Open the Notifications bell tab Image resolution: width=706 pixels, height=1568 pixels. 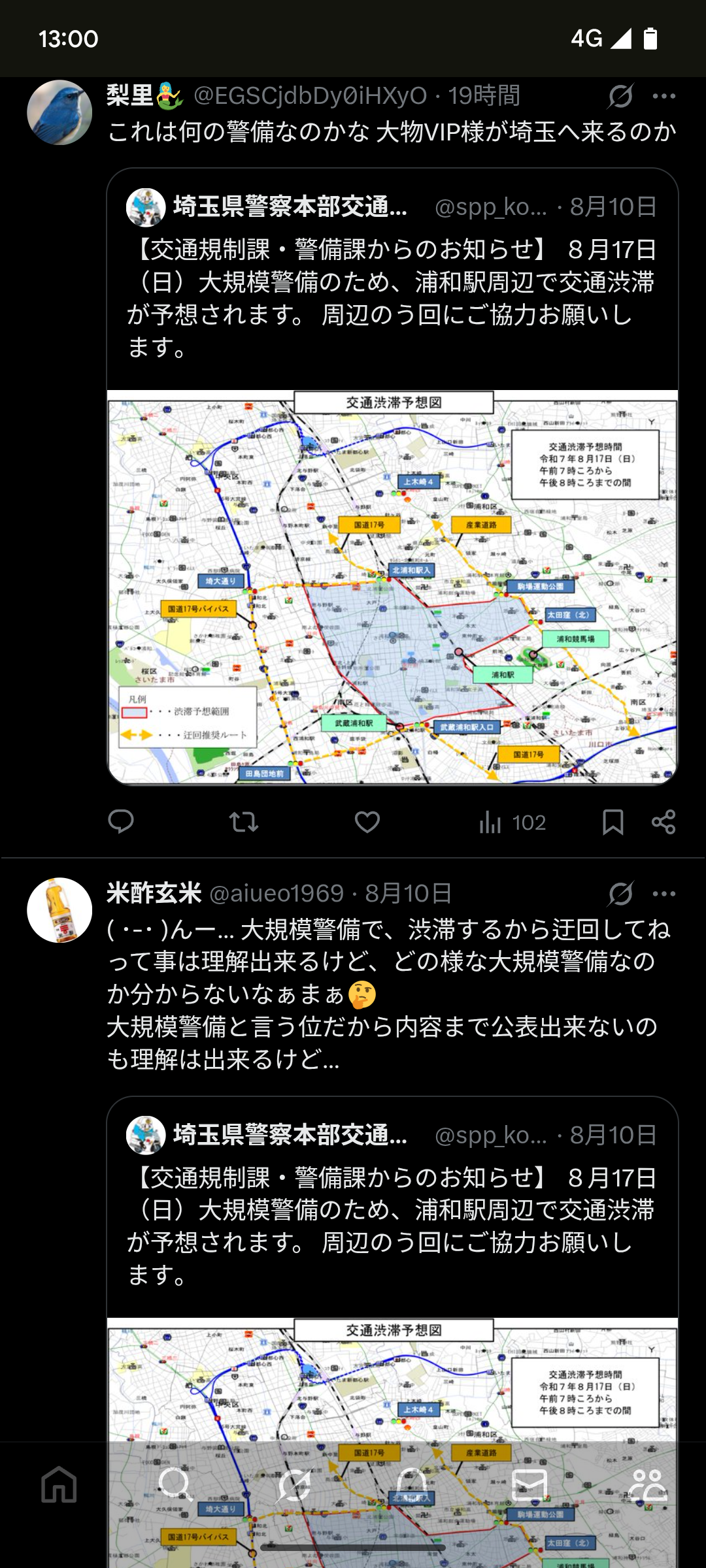click(412, 1484)
